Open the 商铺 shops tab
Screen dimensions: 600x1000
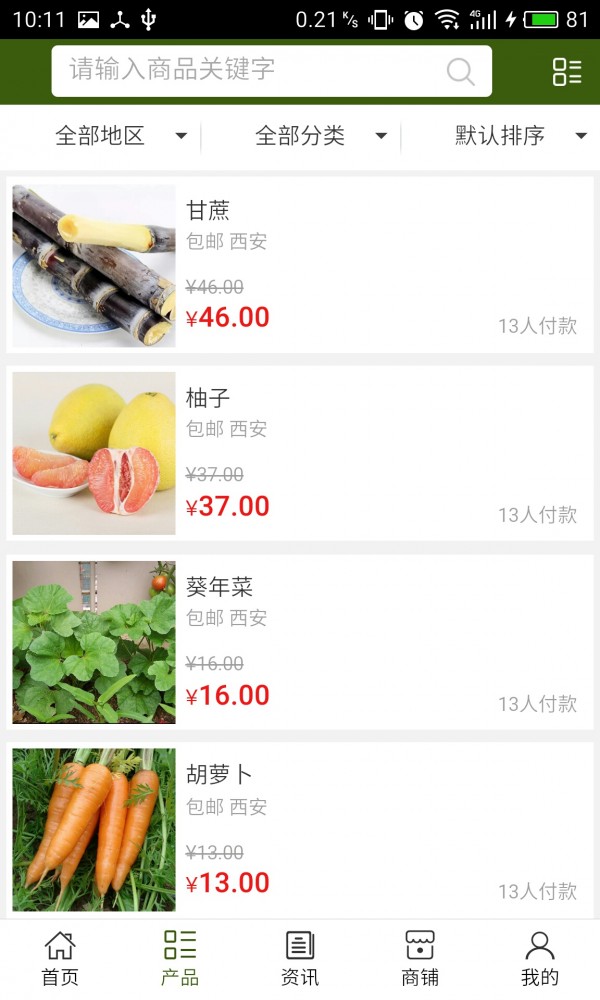click(x=420, y=958)
